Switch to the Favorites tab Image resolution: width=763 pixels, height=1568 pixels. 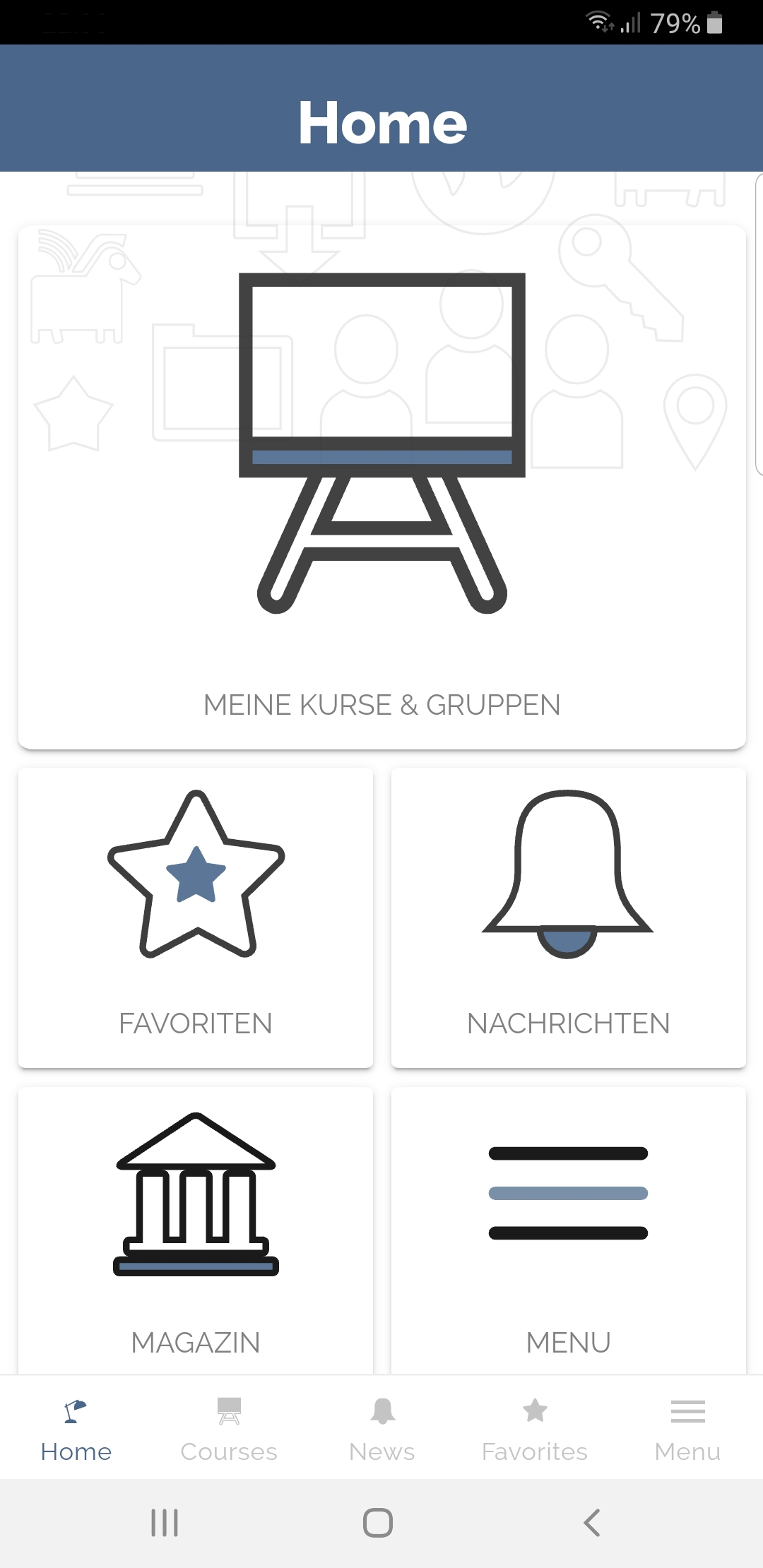[x=535, y=1428]
